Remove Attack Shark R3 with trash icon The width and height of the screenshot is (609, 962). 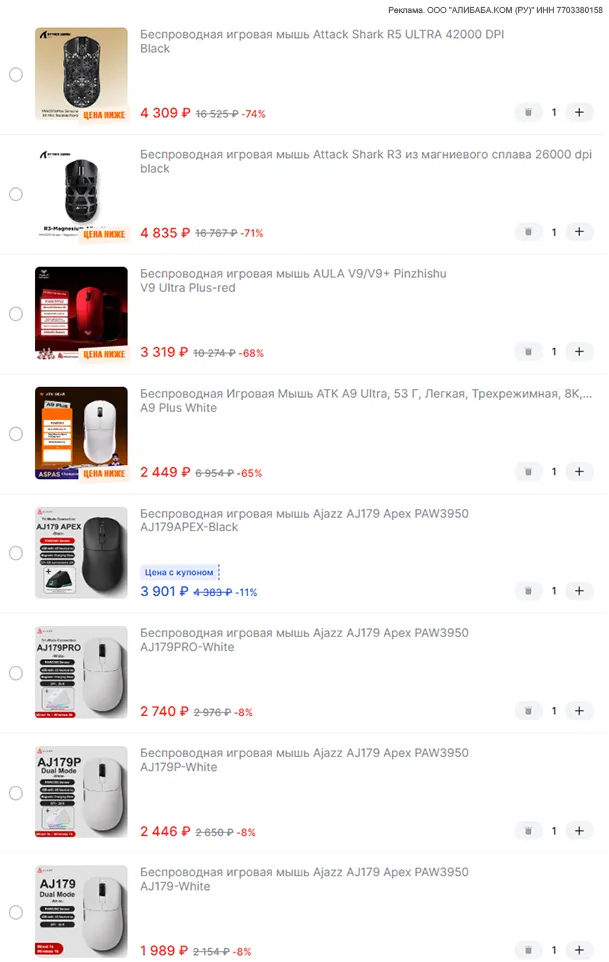coord(528,232)
